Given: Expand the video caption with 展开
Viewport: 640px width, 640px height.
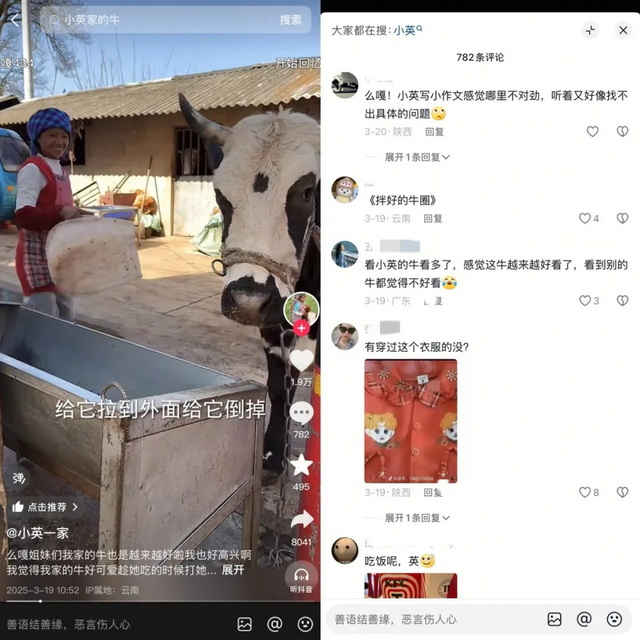Looking at the screenshot, I should click(x=233, y=569).
